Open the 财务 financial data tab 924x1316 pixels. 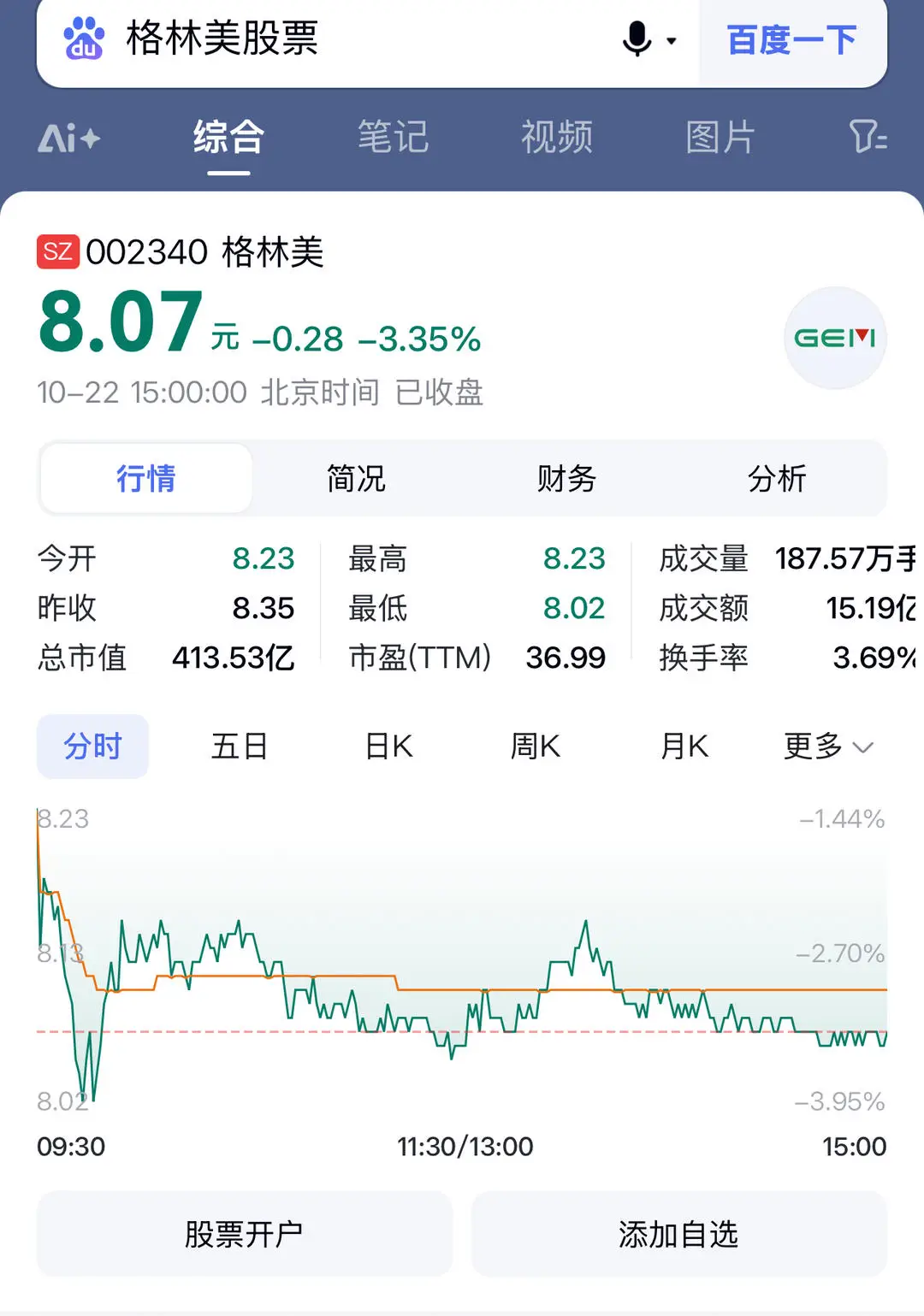[x=566, y=479]
